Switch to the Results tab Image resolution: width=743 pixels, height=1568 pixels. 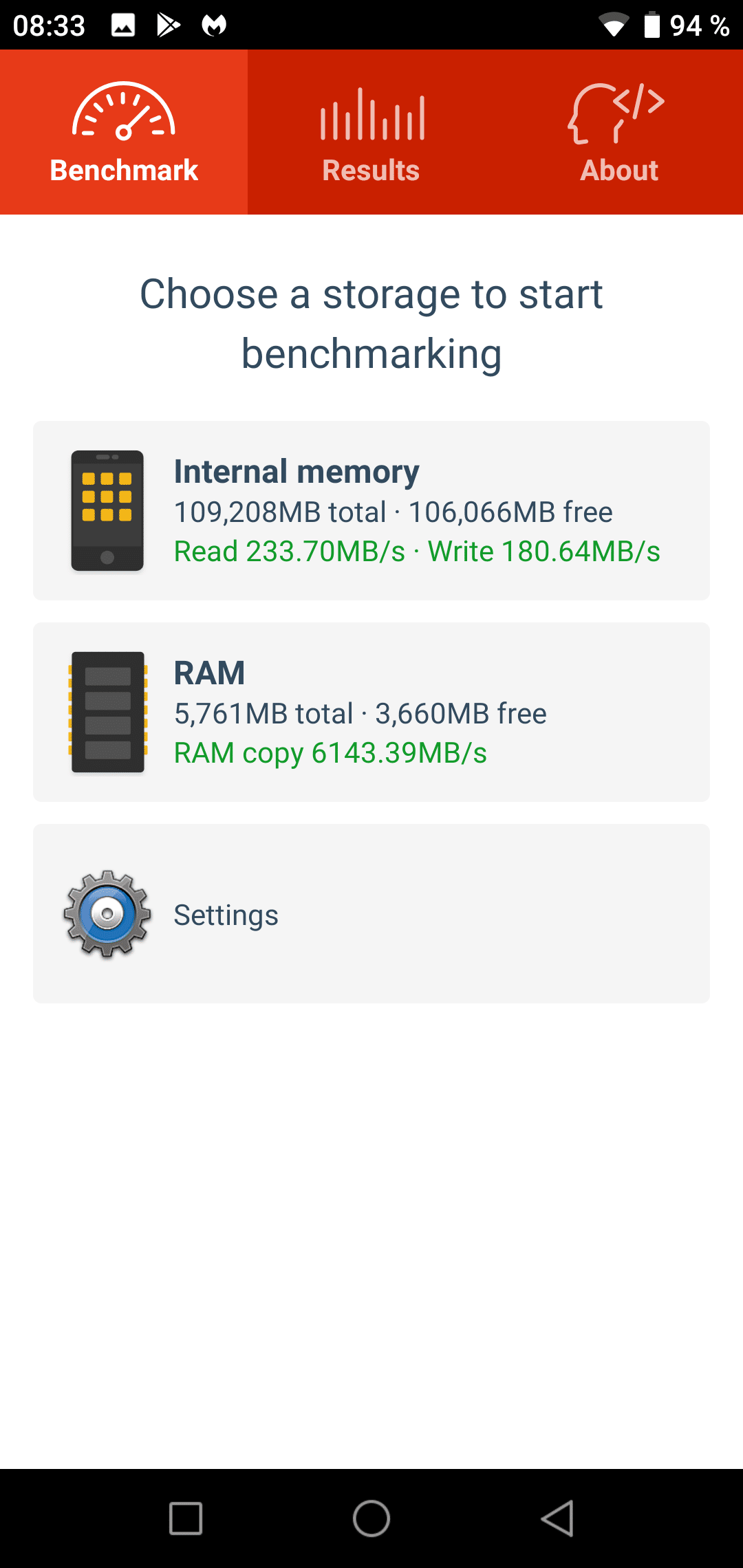pos(371,132)
